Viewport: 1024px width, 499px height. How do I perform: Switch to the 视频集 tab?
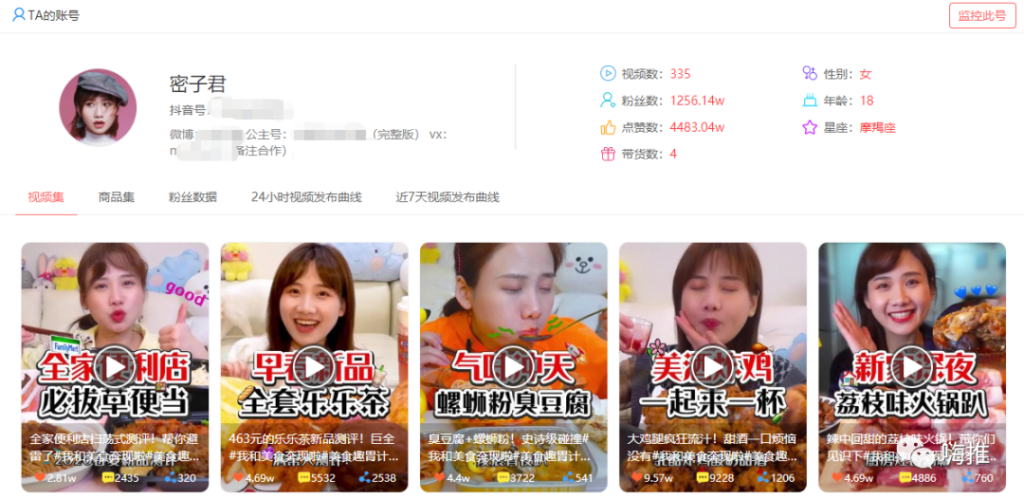[46, 197]
